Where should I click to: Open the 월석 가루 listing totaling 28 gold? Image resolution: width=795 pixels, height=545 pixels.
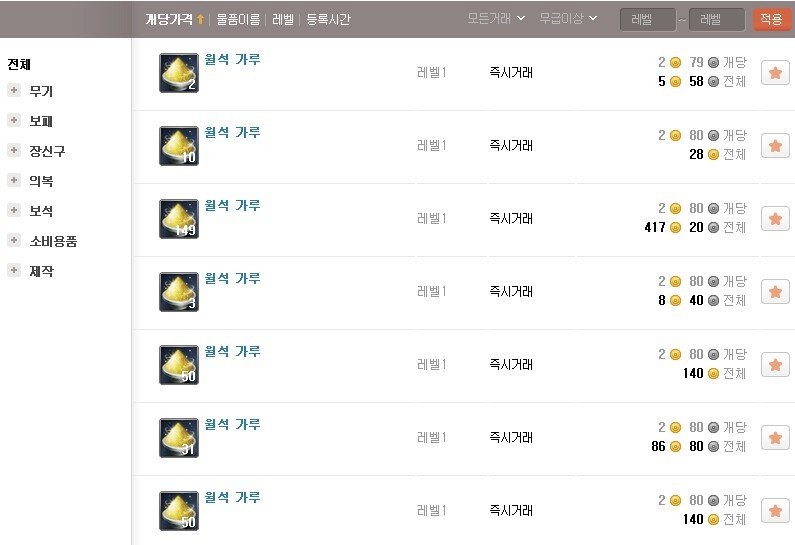(x=232, y=132)
